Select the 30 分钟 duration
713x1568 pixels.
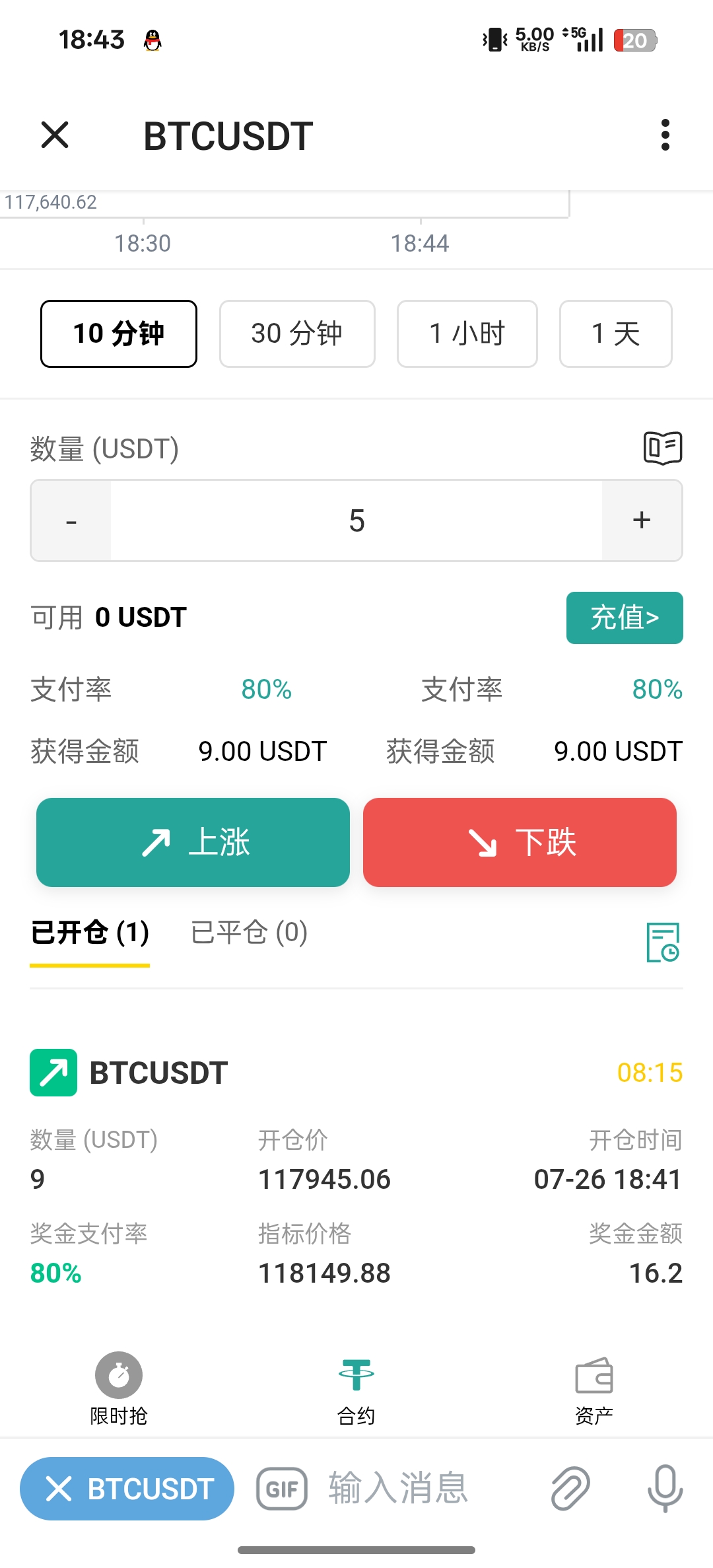(297, 334)
